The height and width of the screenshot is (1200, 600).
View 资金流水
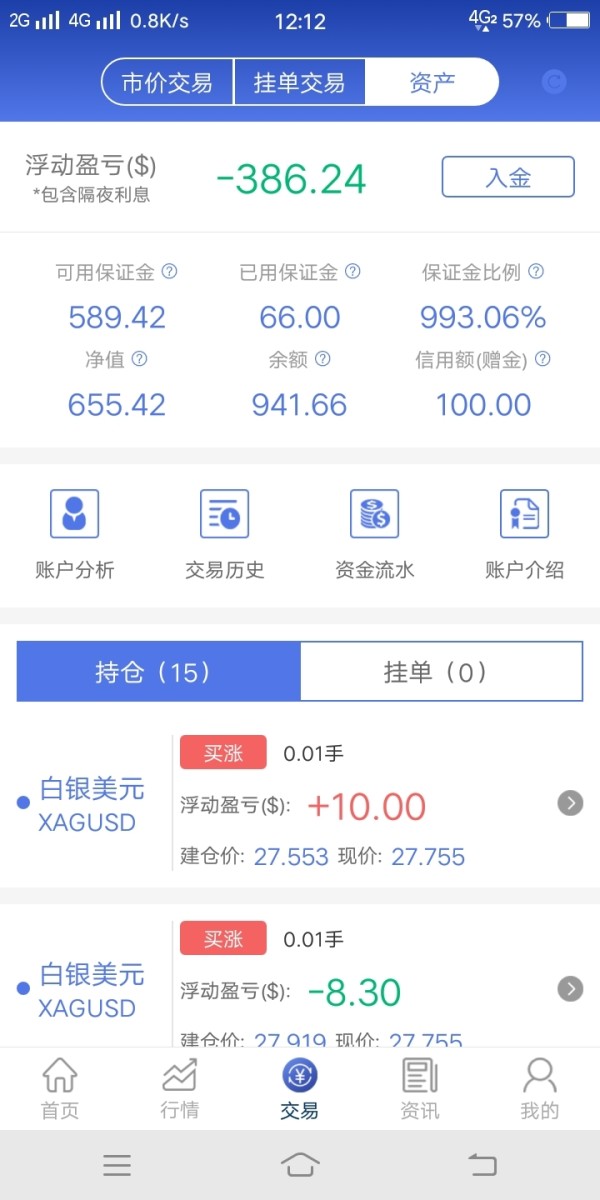[375, 534]
